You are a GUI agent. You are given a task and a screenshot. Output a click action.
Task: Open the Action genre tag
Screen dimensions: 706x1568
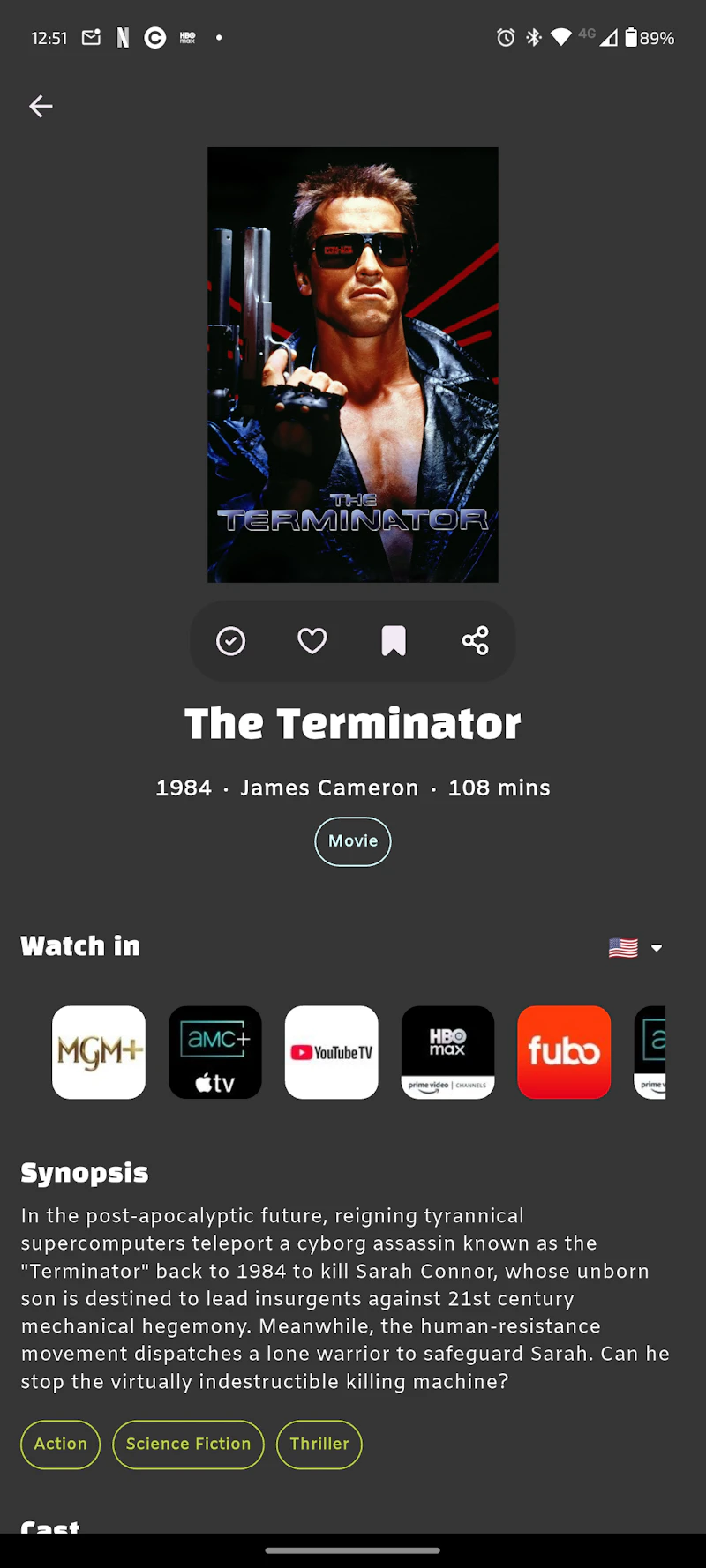click(60, 1445)
